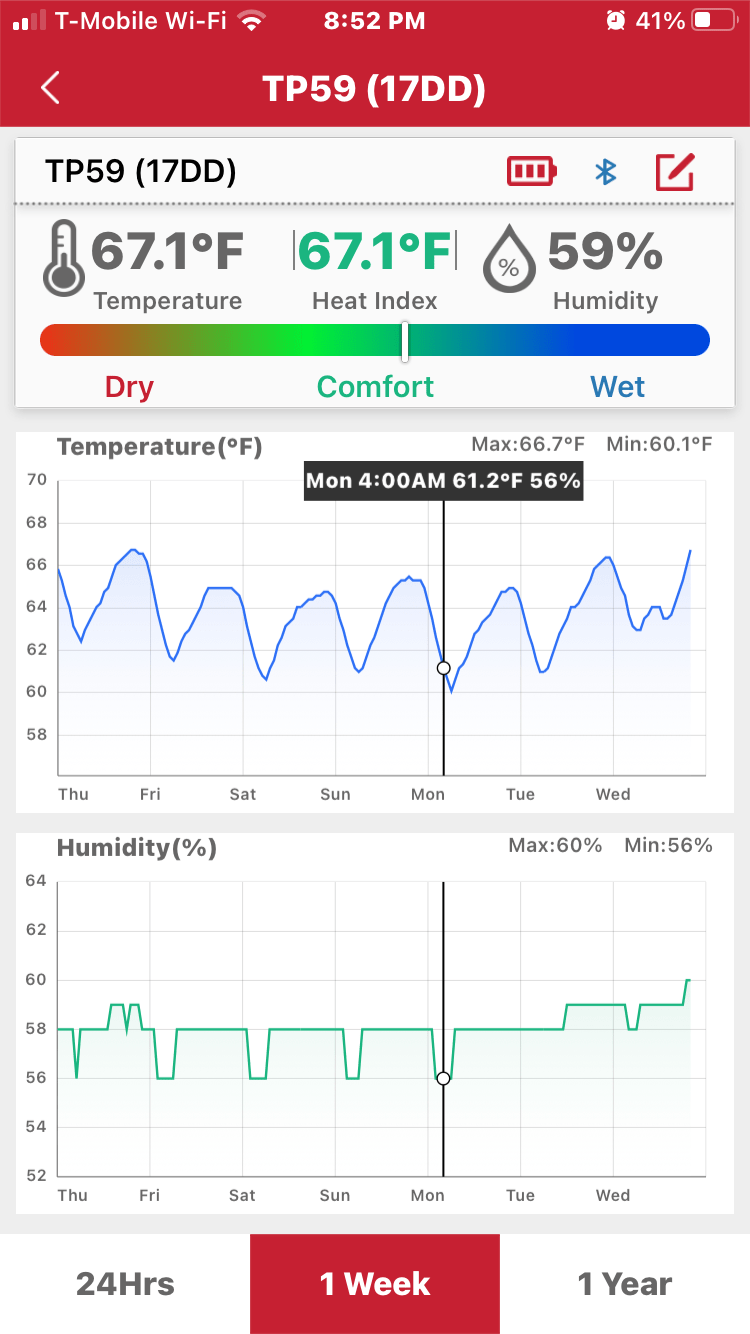Switch to the 24Hrs view
The width and height of the screenshot is (750, 1334).
tap(125, 1284)
